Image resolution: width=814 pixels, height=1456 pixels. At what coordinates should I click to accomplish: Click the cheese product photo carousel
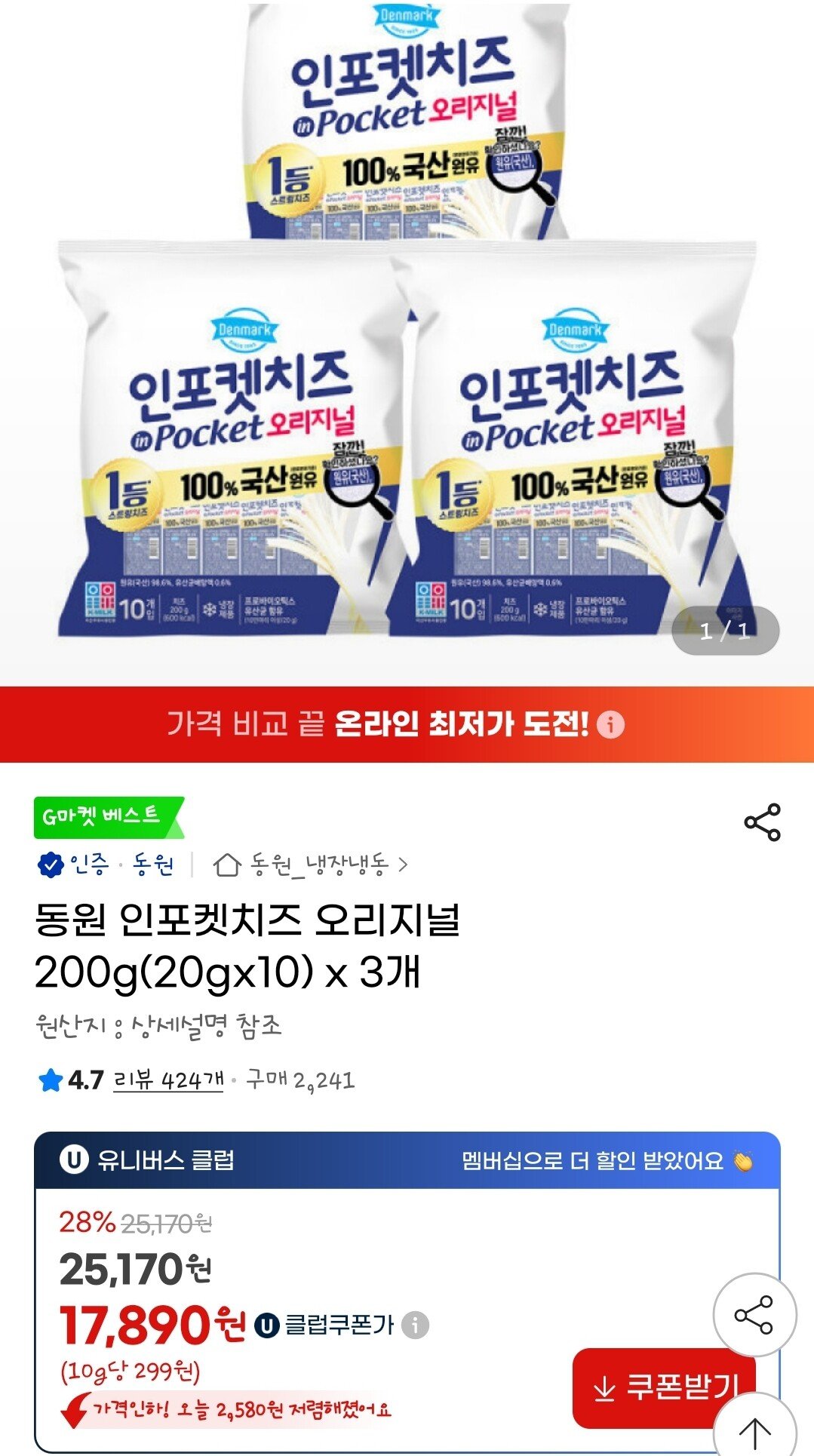(407, 339)
